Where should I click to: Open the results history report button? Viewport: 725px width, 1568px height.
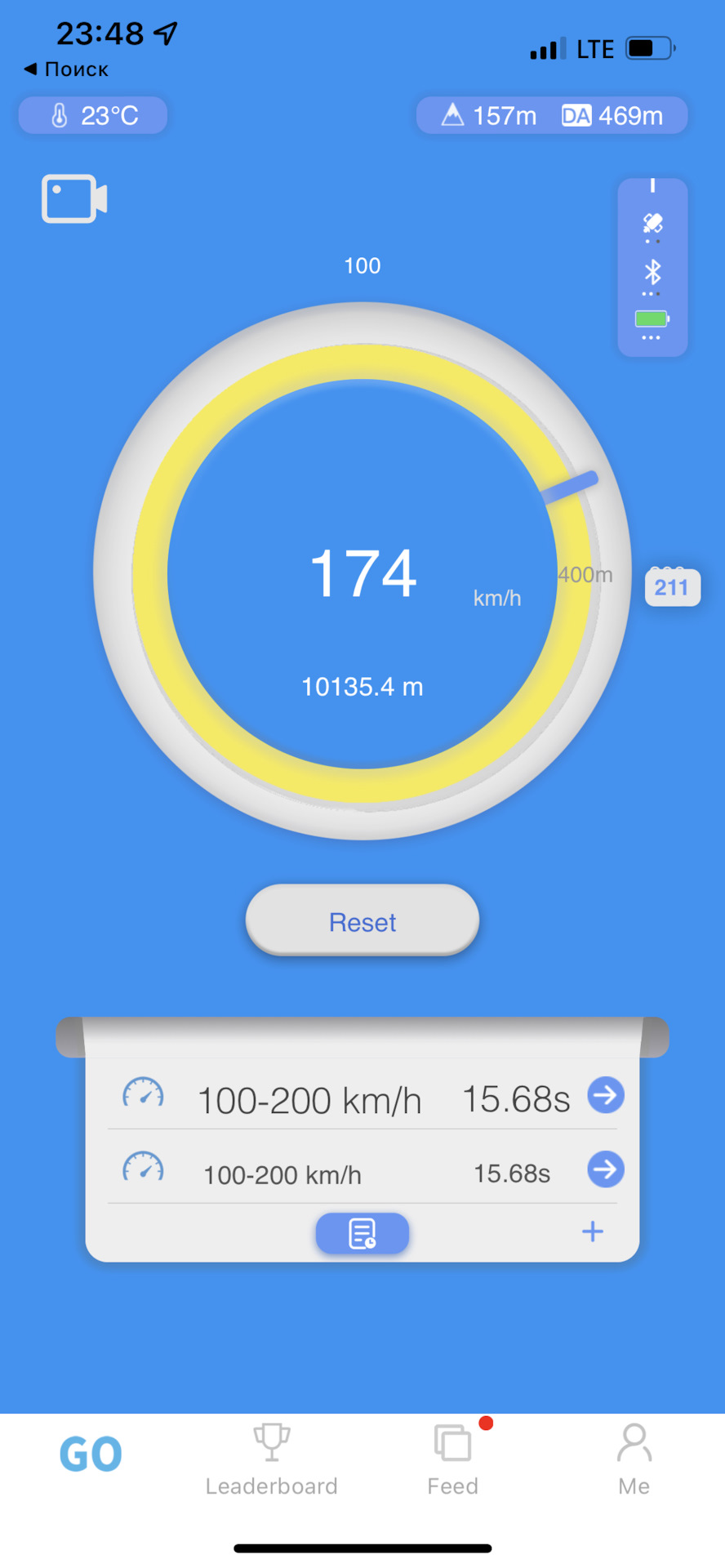click(x=362, y=1232)
